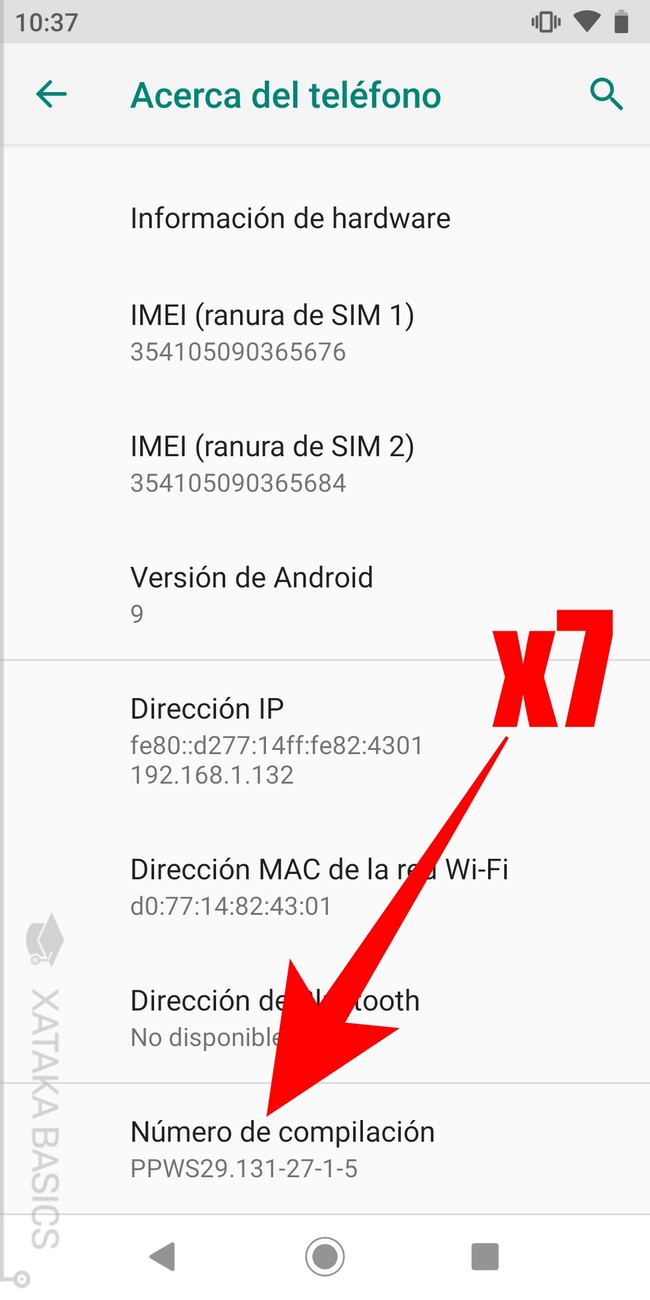Select IMEI (ranura de SIM 2) row
Image resolution: width=650 pixels, height=1300 pixels.
(x=272, y=463)
